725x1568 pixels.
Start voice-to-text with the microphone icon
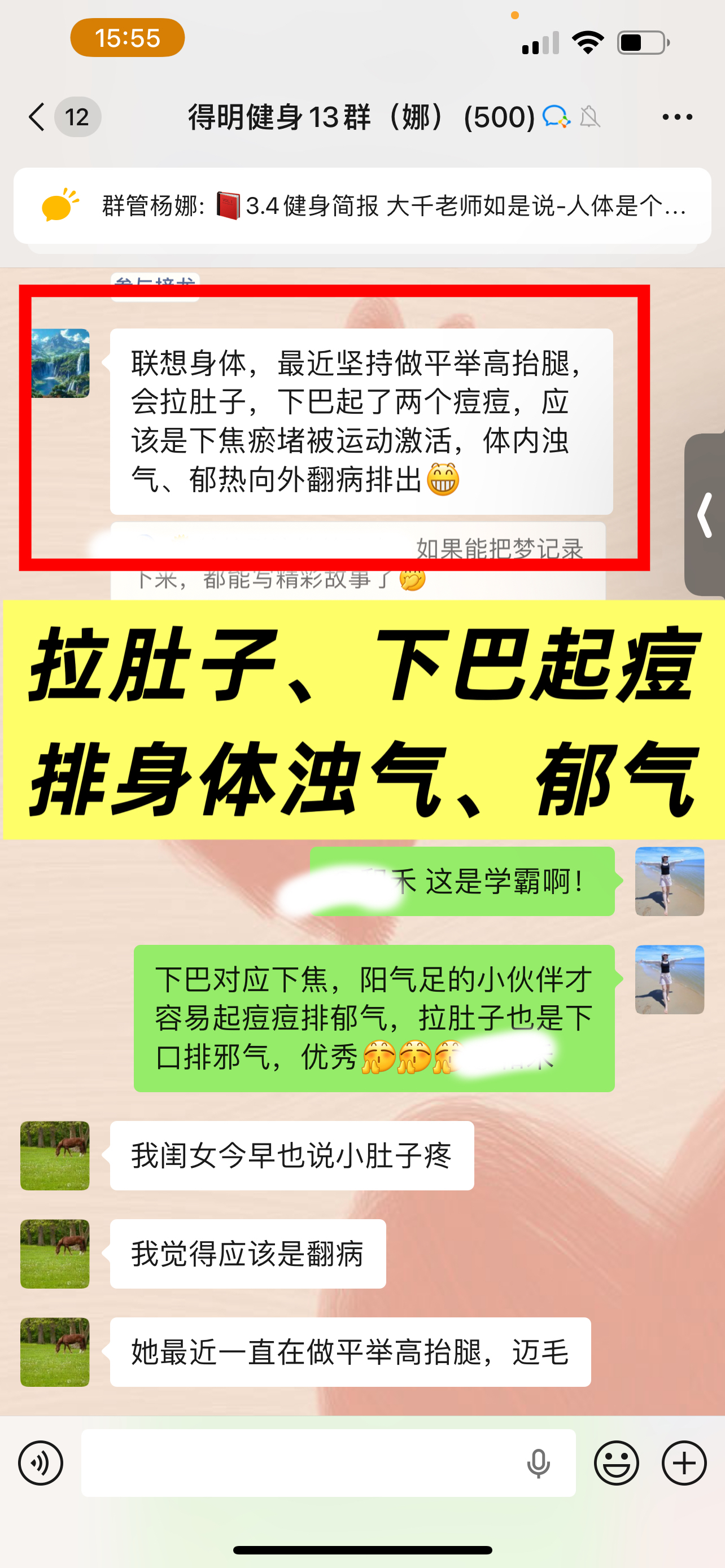click(x=538, y=1464)
